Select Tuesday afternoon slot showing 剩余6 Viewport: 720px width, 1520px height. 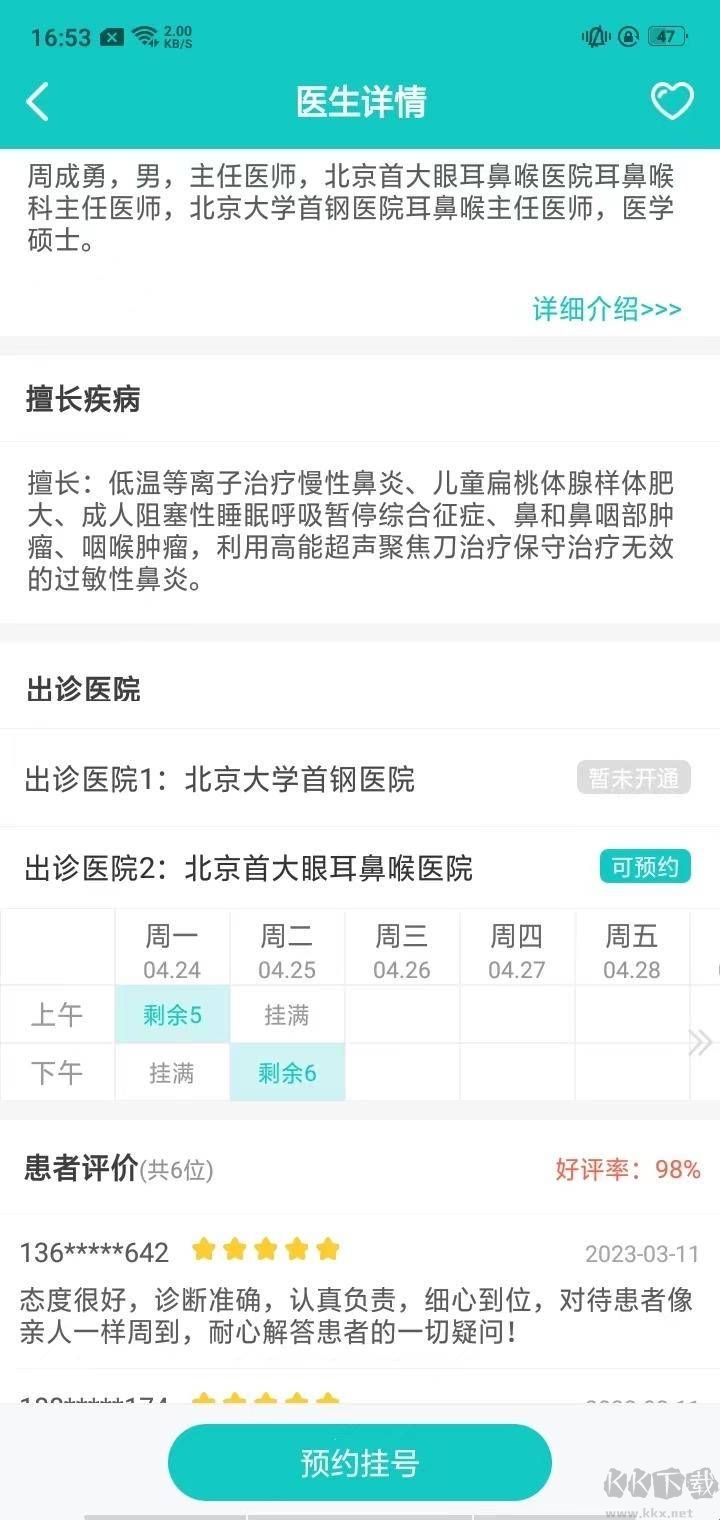tap(287, 1072)
